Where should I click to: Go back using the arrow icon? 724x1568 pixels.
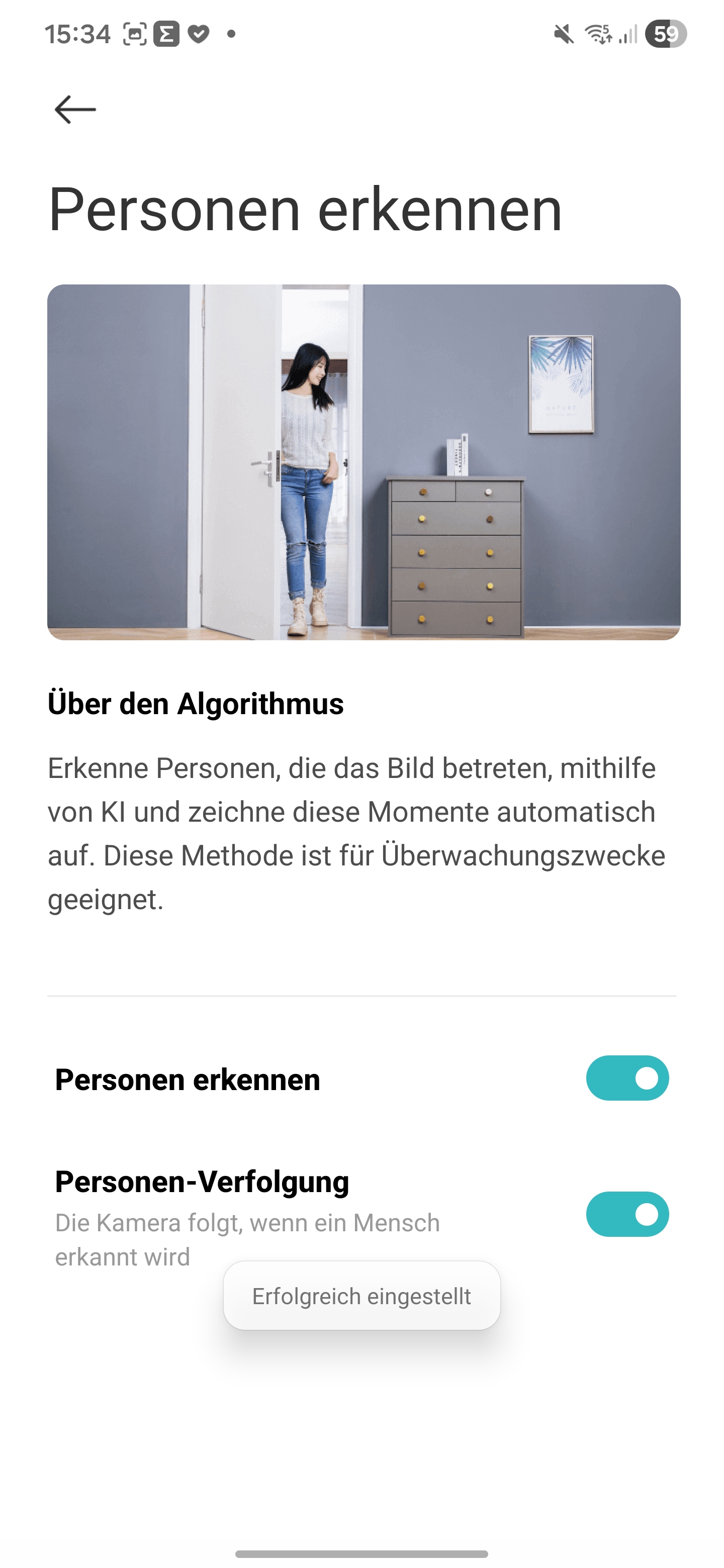click(75, 110)
